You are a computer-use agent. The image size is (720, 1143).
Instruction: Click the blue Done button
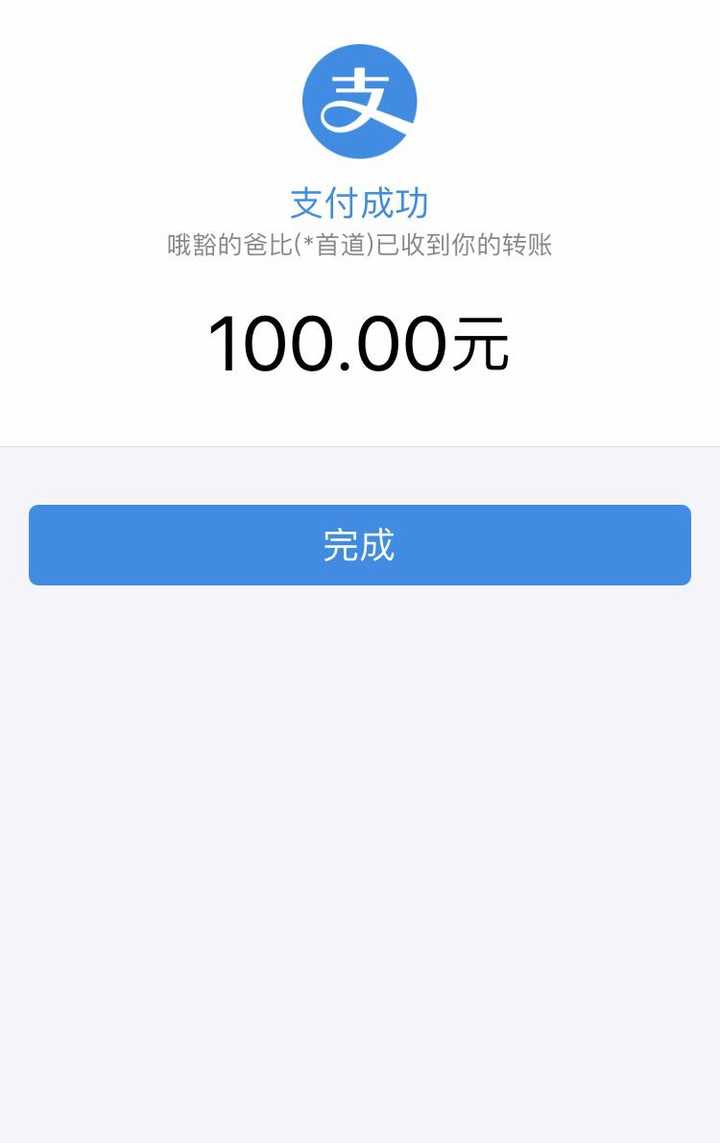(360, 546)
